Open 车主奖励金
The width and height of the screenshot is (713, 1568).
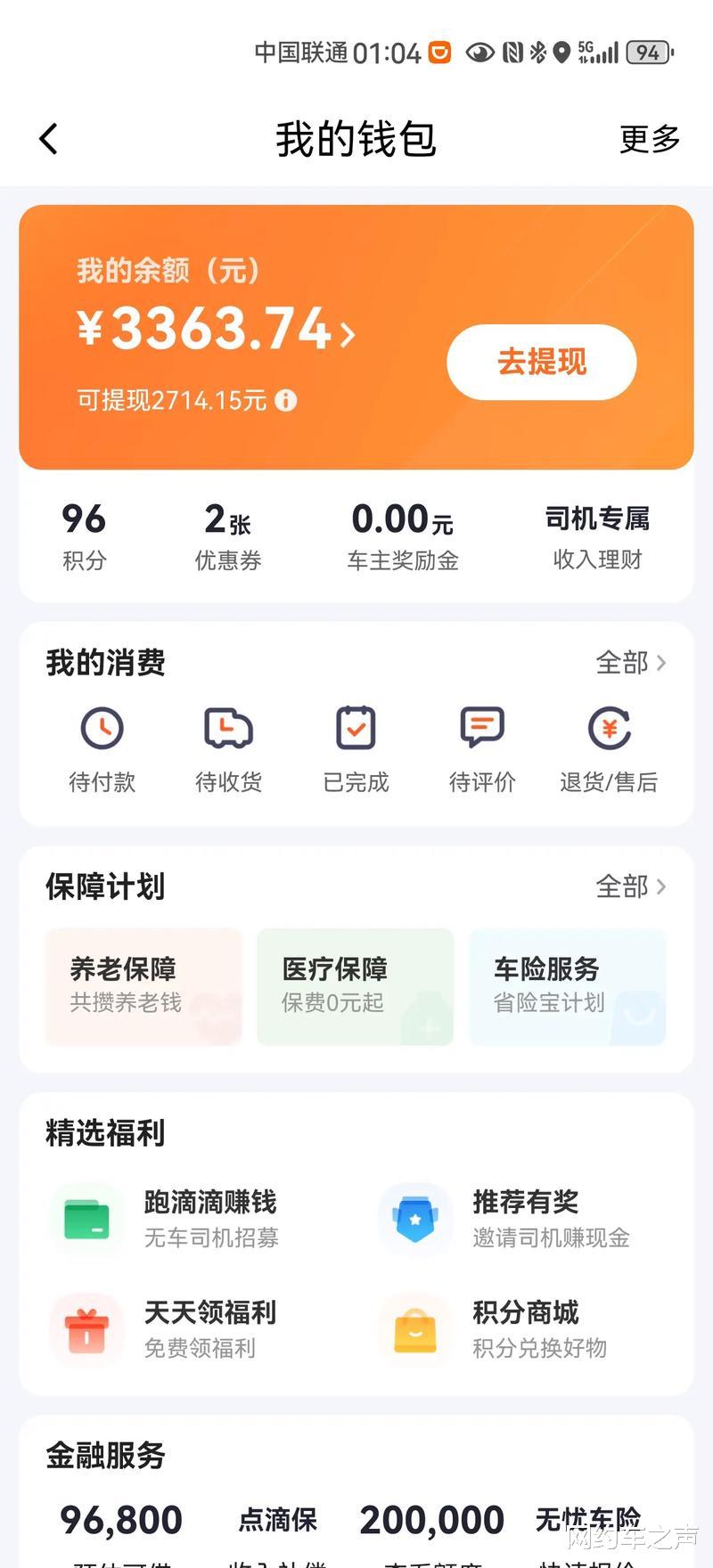[403, 536]
